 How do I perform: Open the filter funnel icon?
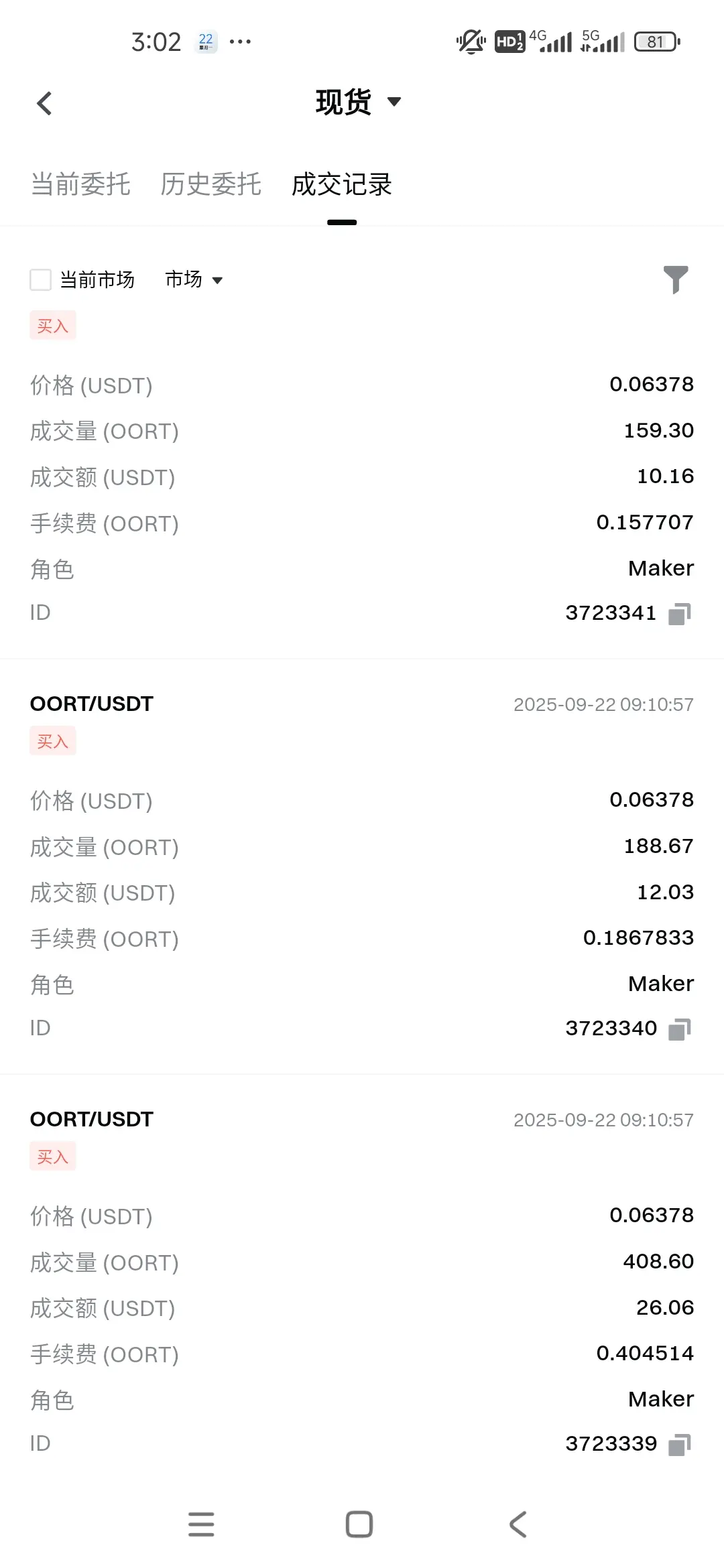[x=675, y=279]
